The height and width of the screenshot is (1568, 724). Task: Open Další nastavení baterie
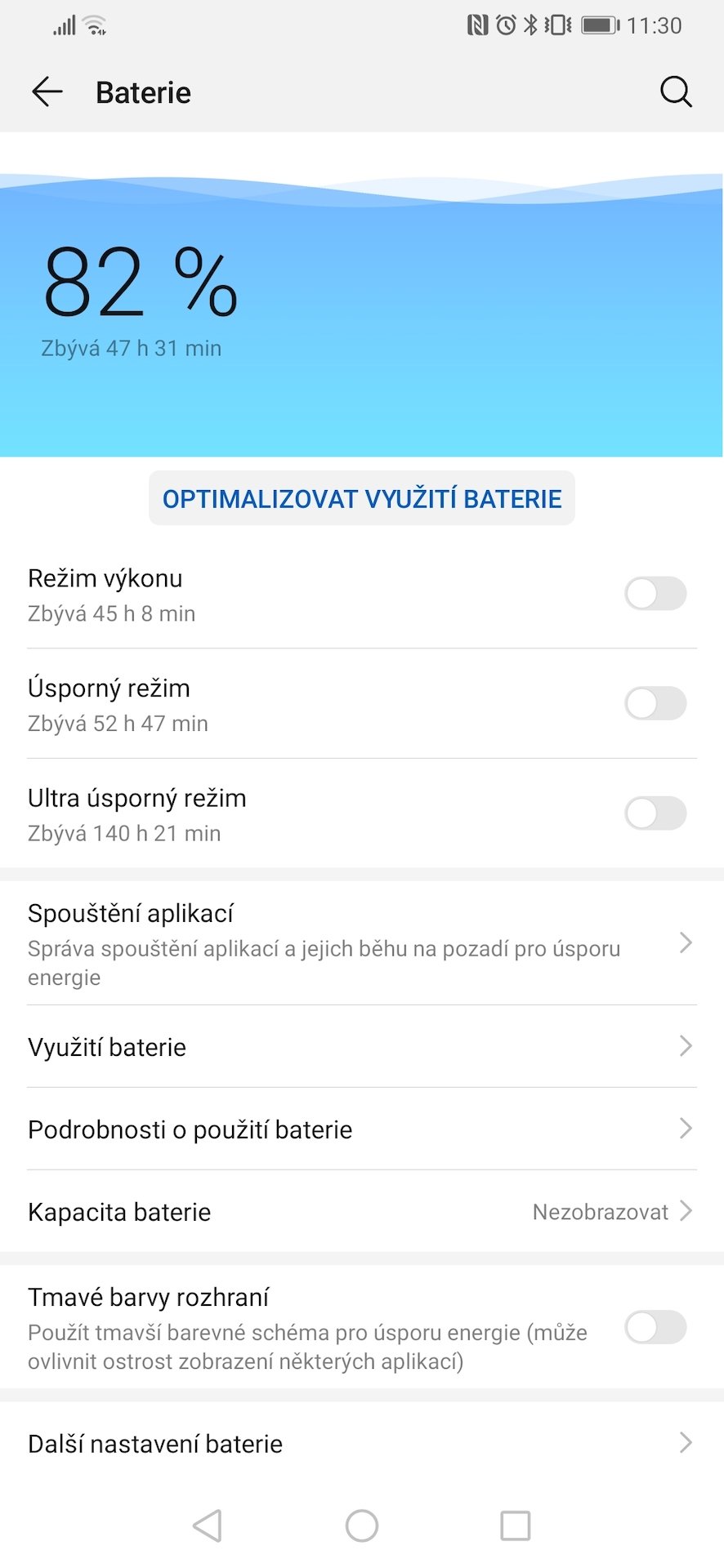[x=362, y=1443]
